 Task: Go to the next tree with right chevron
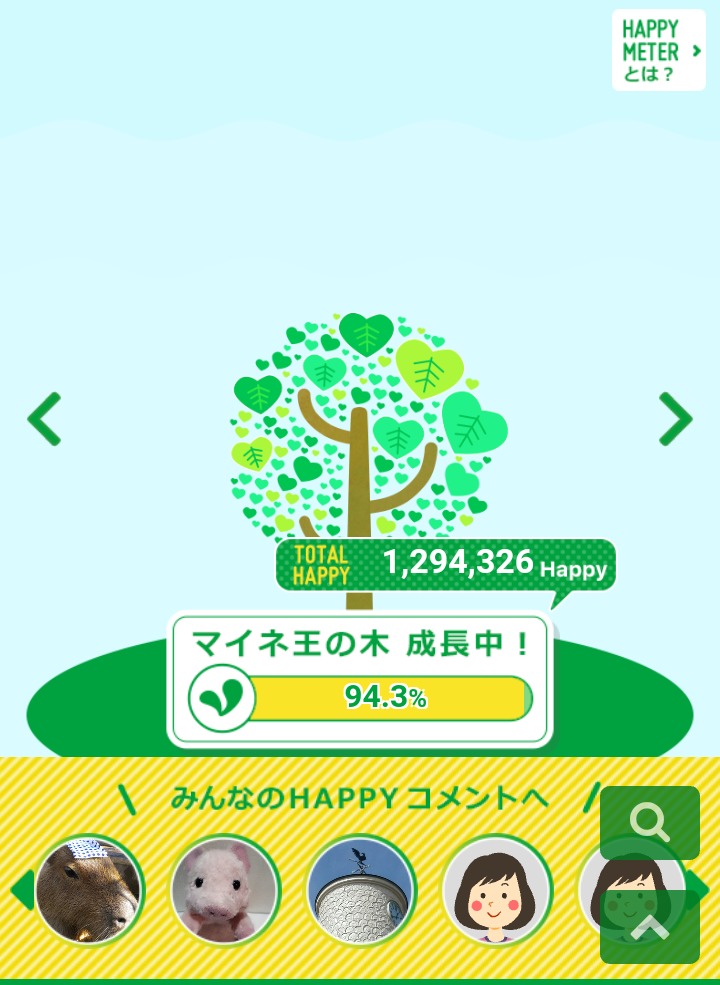[x=676, y=419]
